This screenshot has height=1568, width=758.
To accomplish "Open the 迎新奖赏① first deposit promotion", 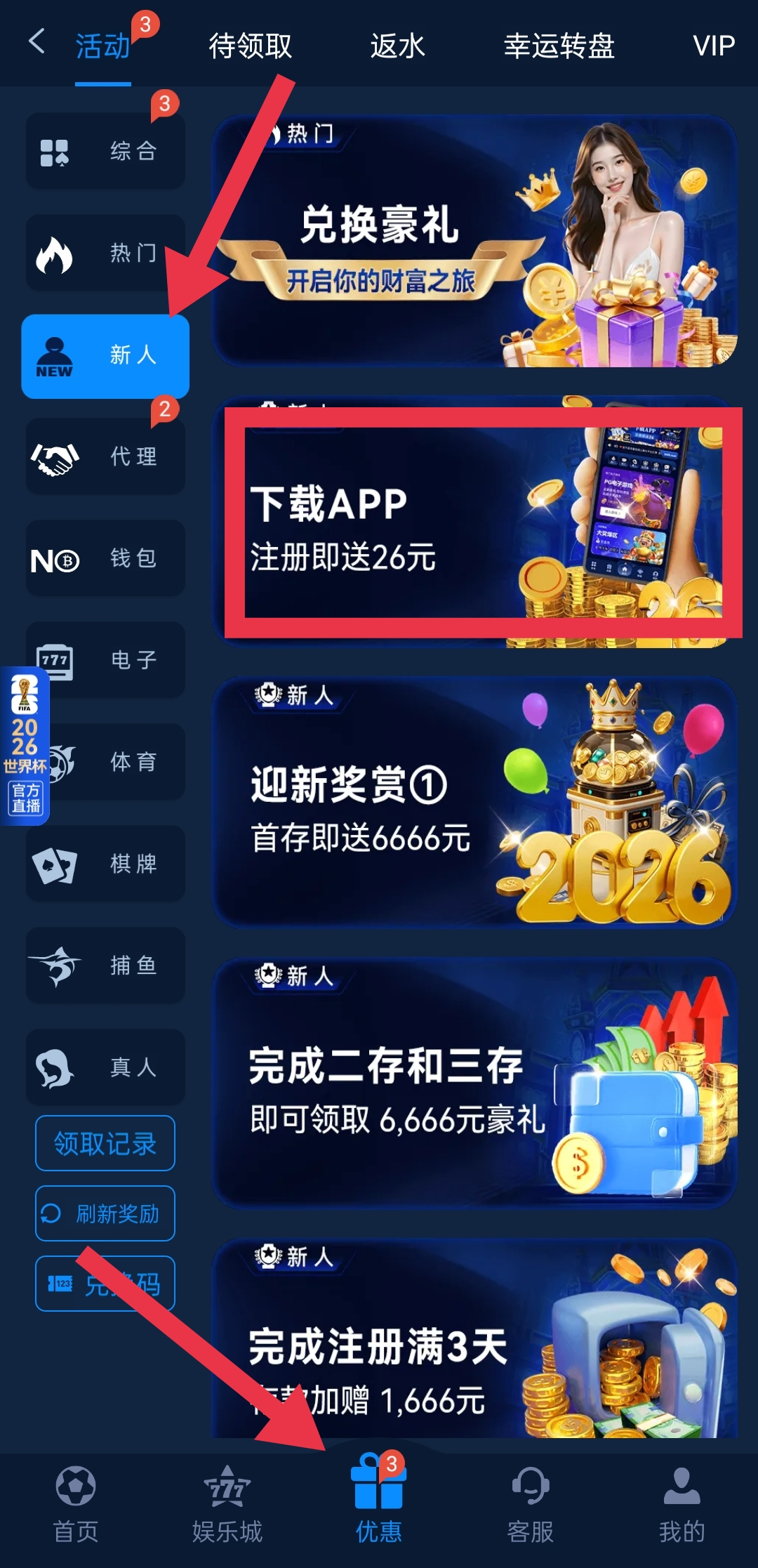I will (x=474, y=803).
